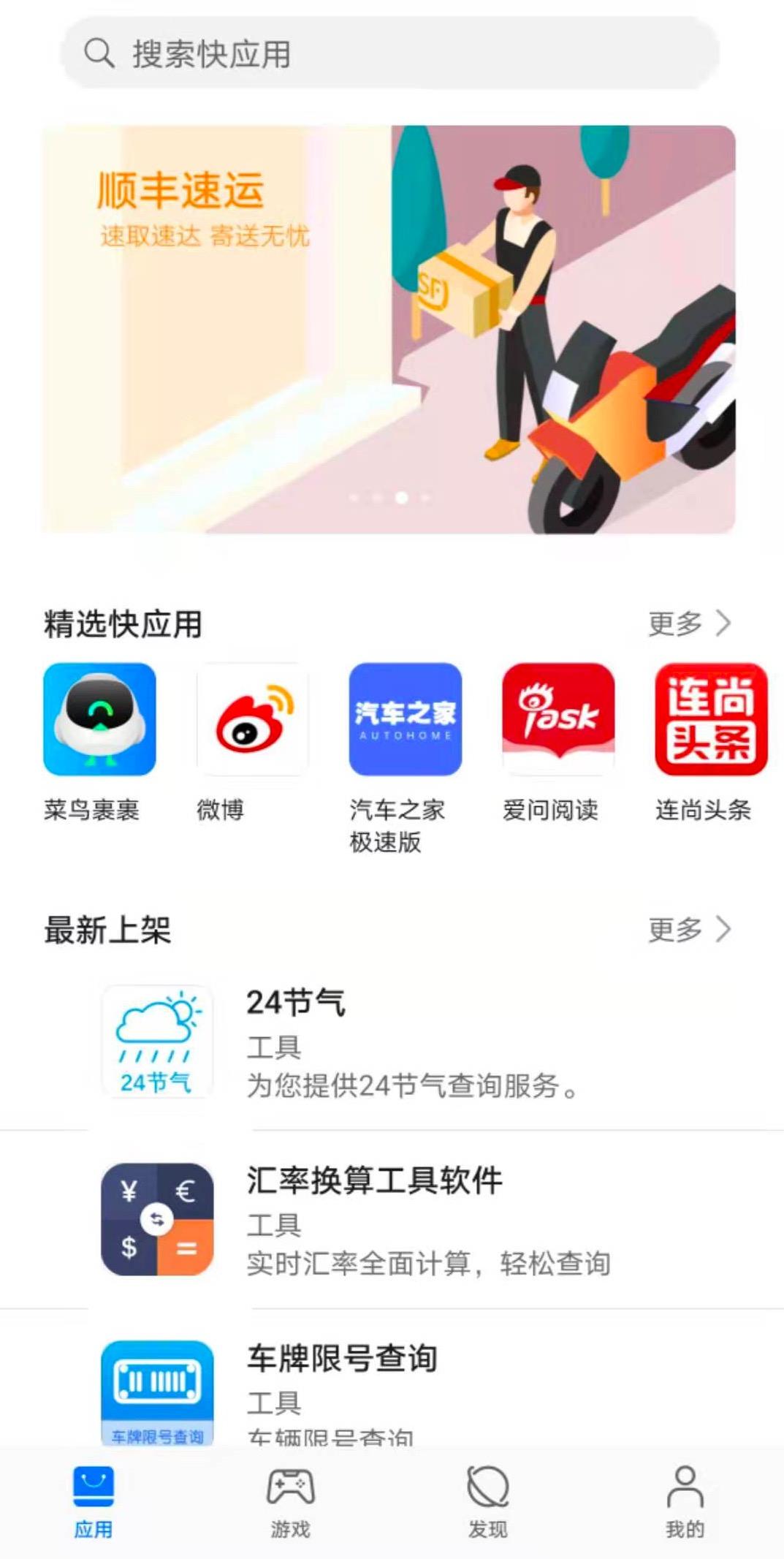The image size is (784, 1559).
Task: Launch the 连尚头条 app
Action: [711, 743]
